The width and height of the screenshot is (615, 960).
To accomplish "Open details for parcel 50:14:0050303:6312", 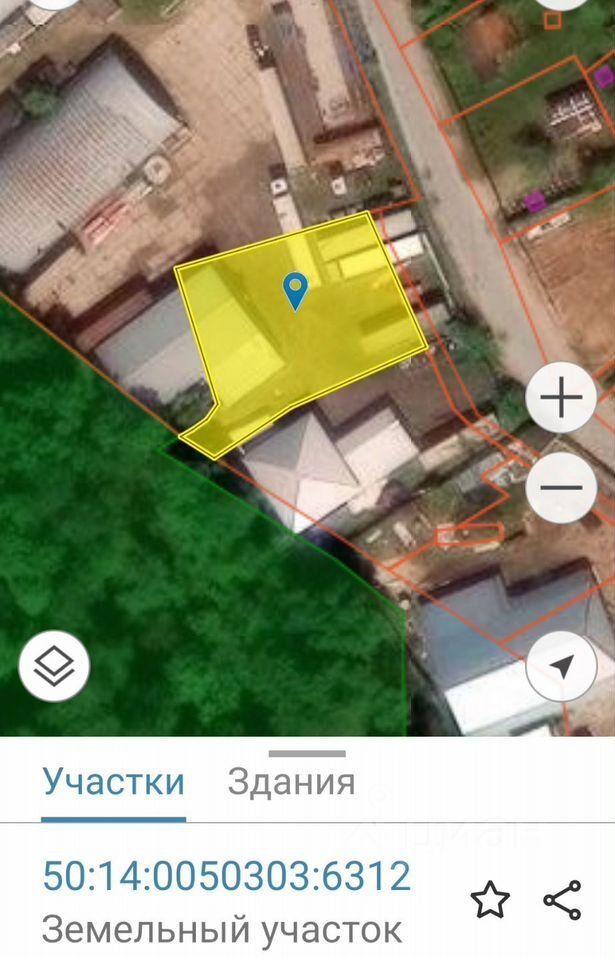I will pyautogui.click(x=226, y=876).
